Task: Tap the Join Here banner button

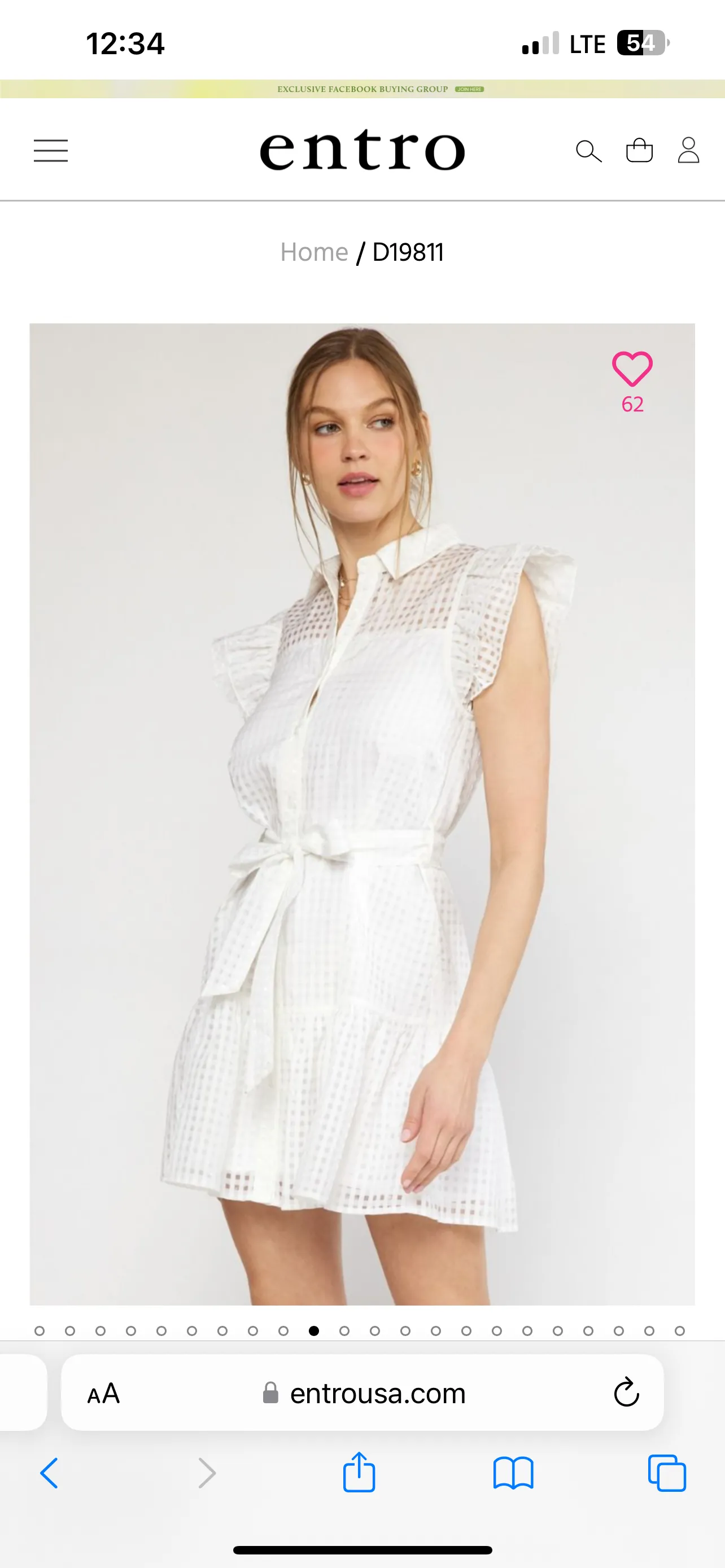Action: (469, 89)
